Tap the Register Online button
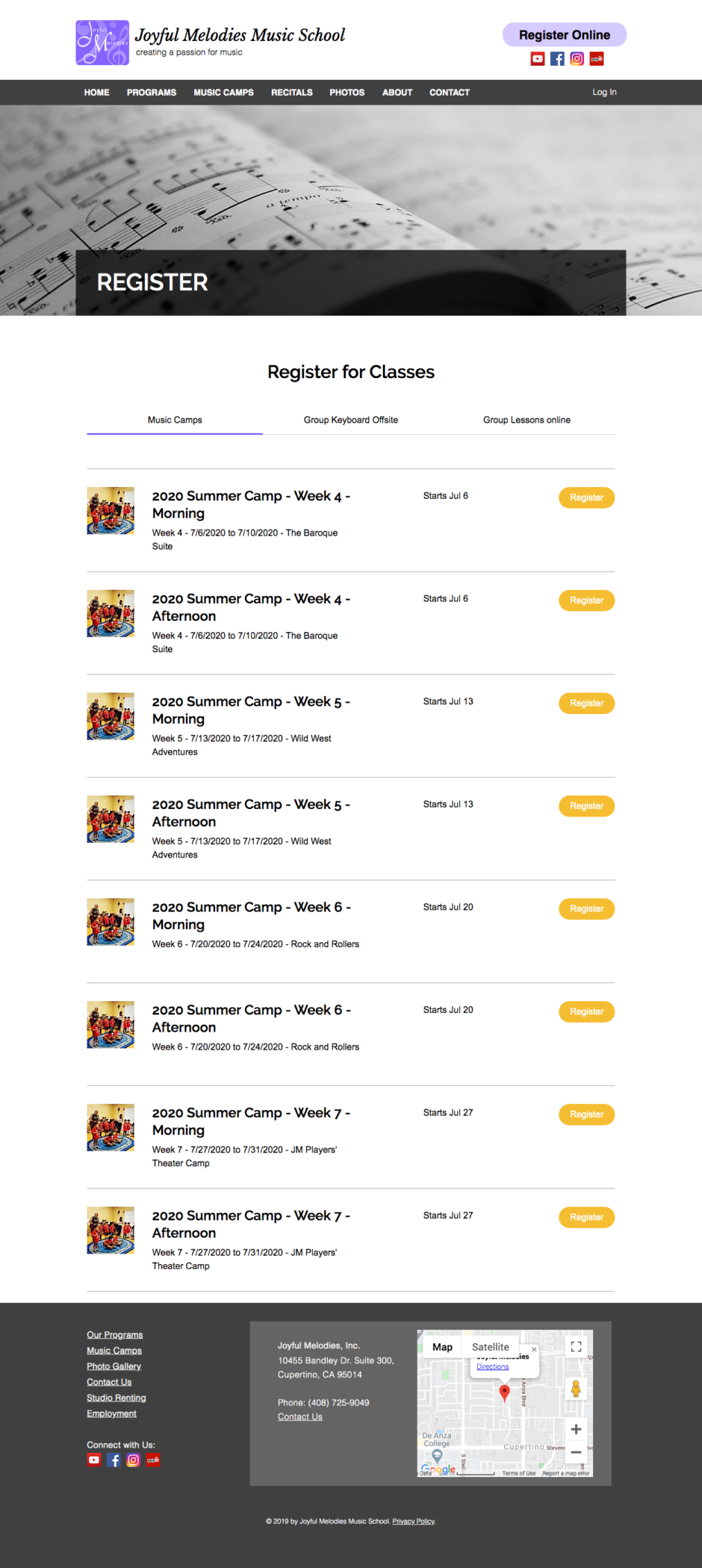 (564, 35)
